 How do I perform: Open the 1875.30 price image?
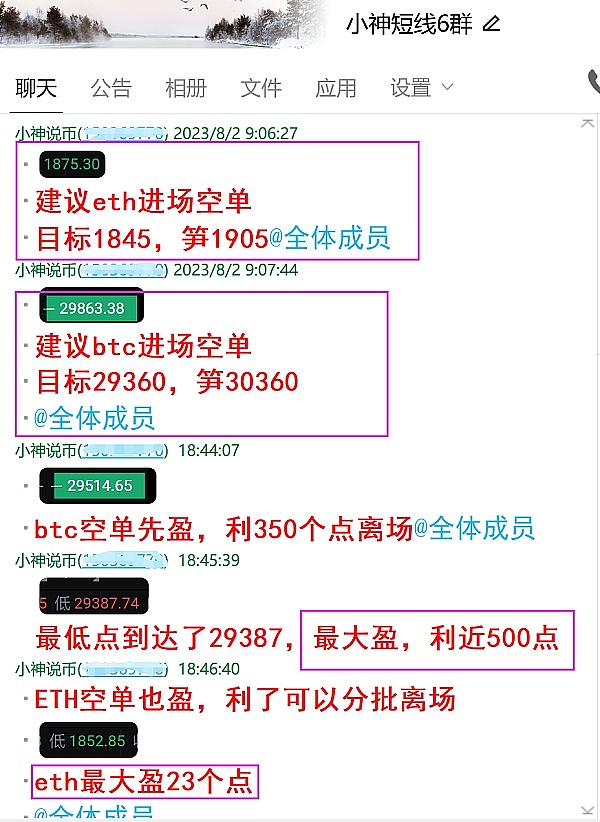72,164
